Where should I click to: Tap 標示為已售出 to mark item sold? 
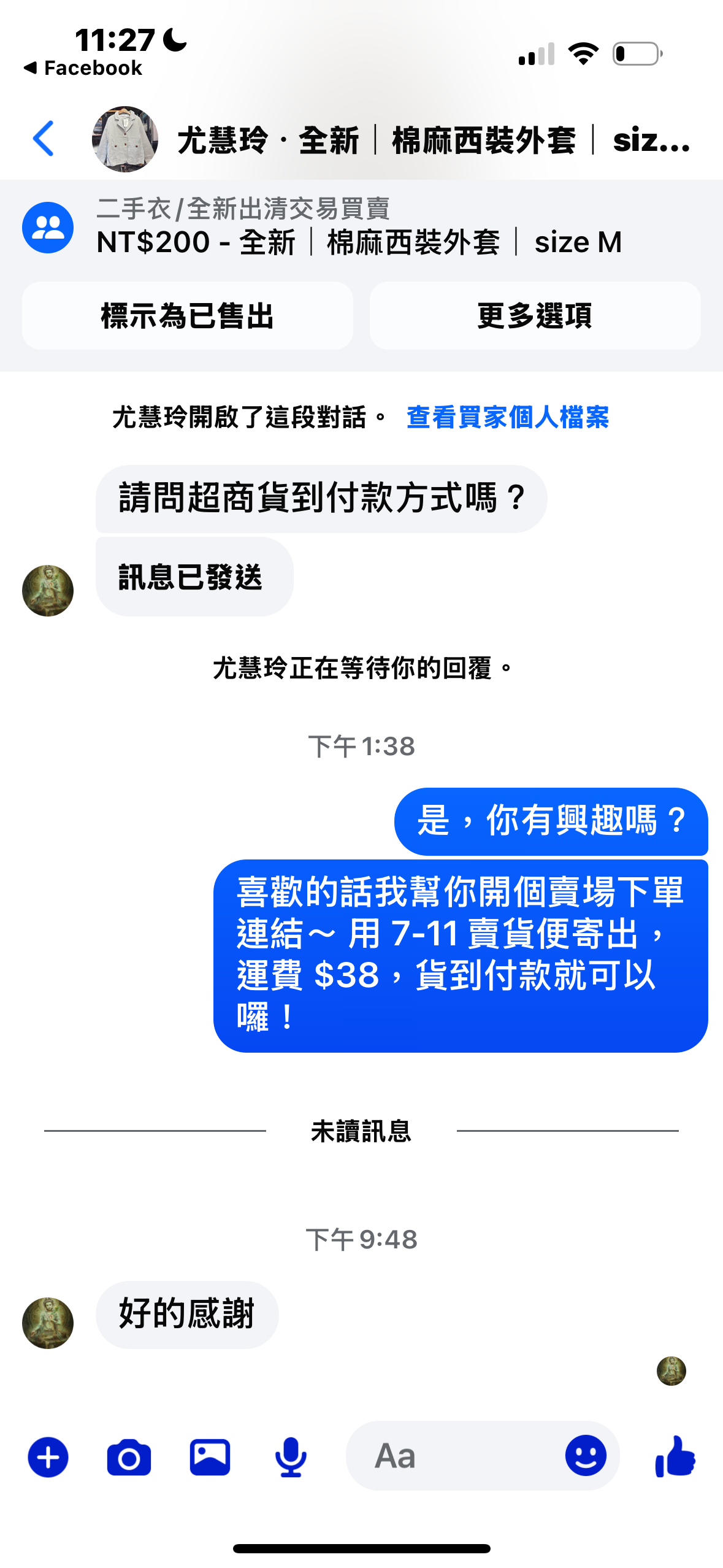[187, 316]
